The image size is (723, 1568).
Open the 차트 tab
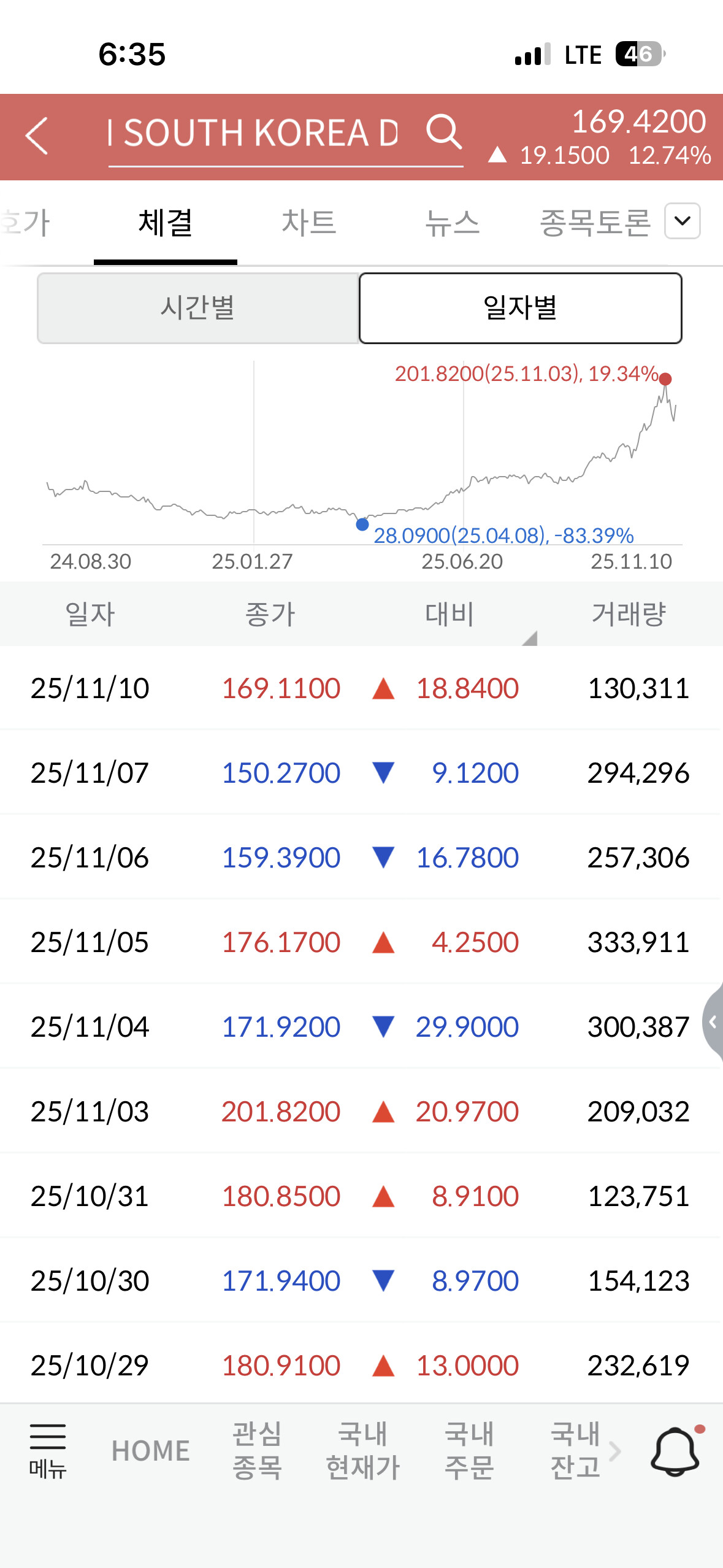[x=308, y=223]
